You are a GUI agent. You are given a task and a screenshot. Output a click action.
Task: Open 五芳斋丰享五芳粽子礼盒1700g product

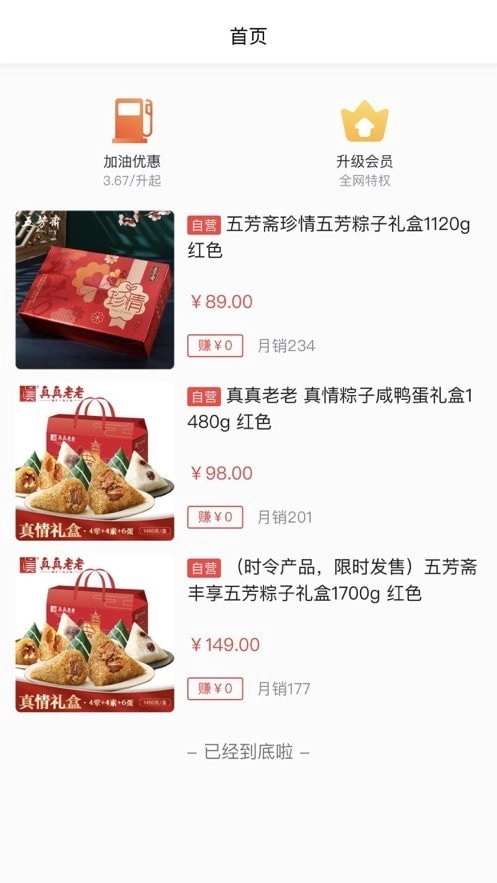248,632
